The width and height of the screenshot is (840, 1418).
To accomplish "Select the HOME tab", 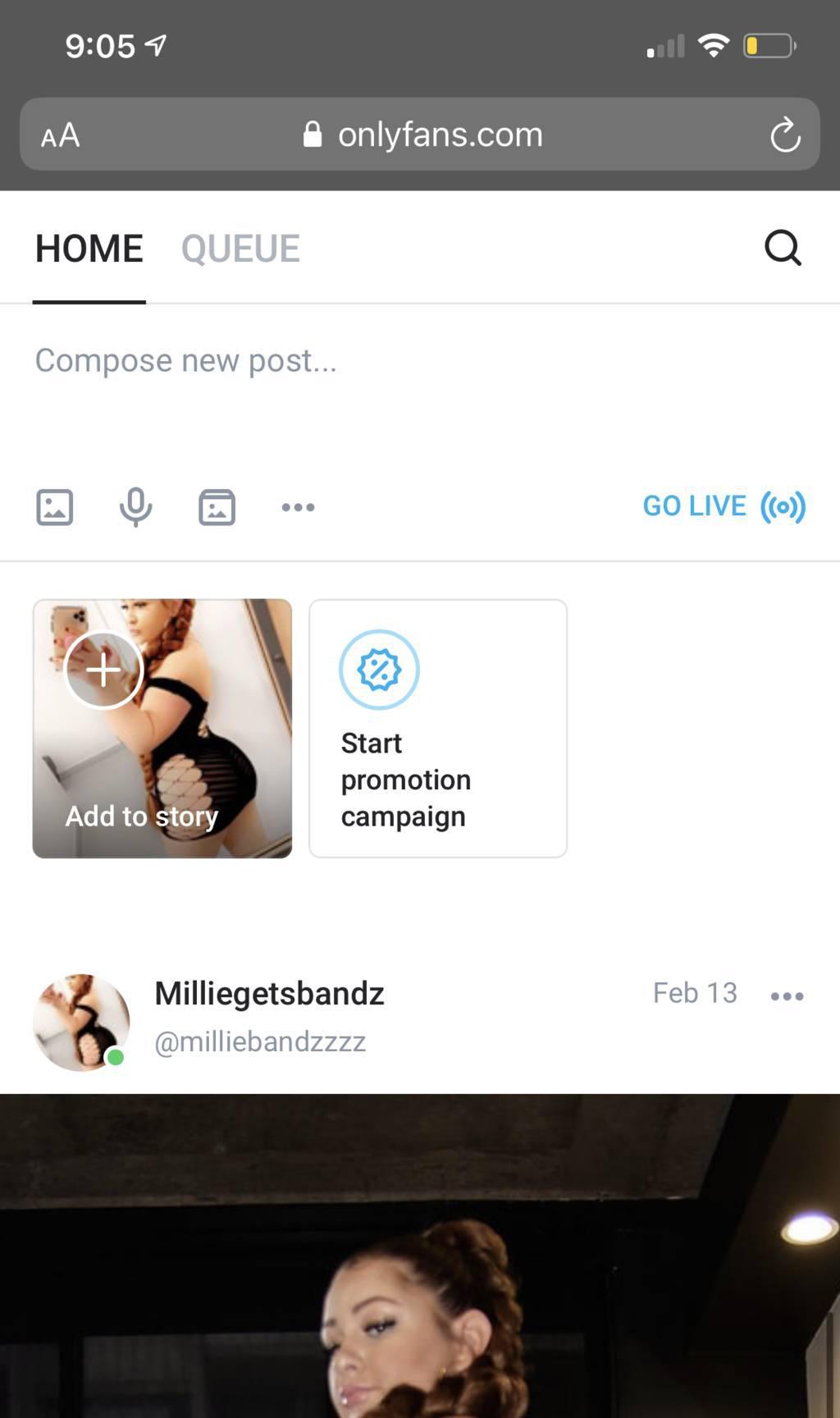I will [x=89, y=249].
